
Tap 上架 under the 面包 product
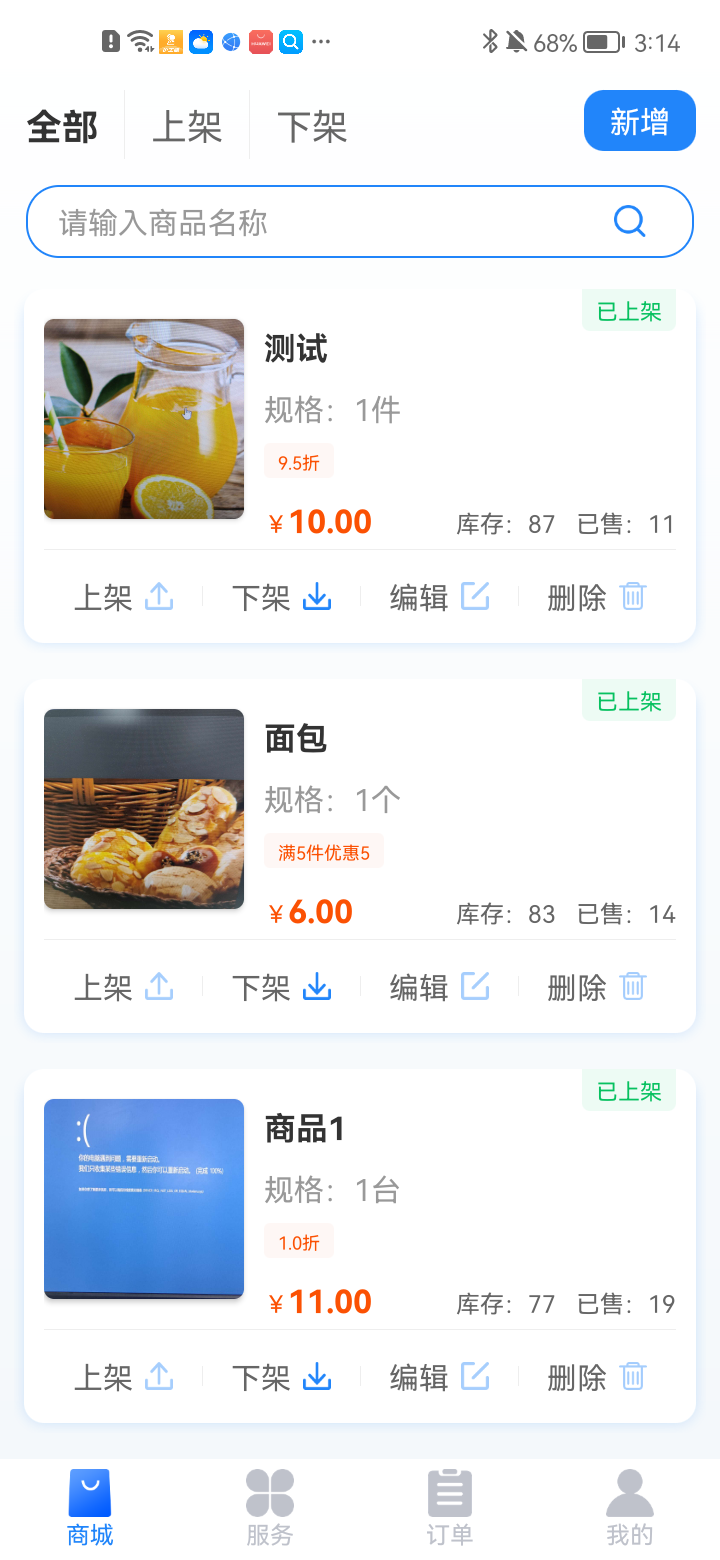(x=123, y=988)
